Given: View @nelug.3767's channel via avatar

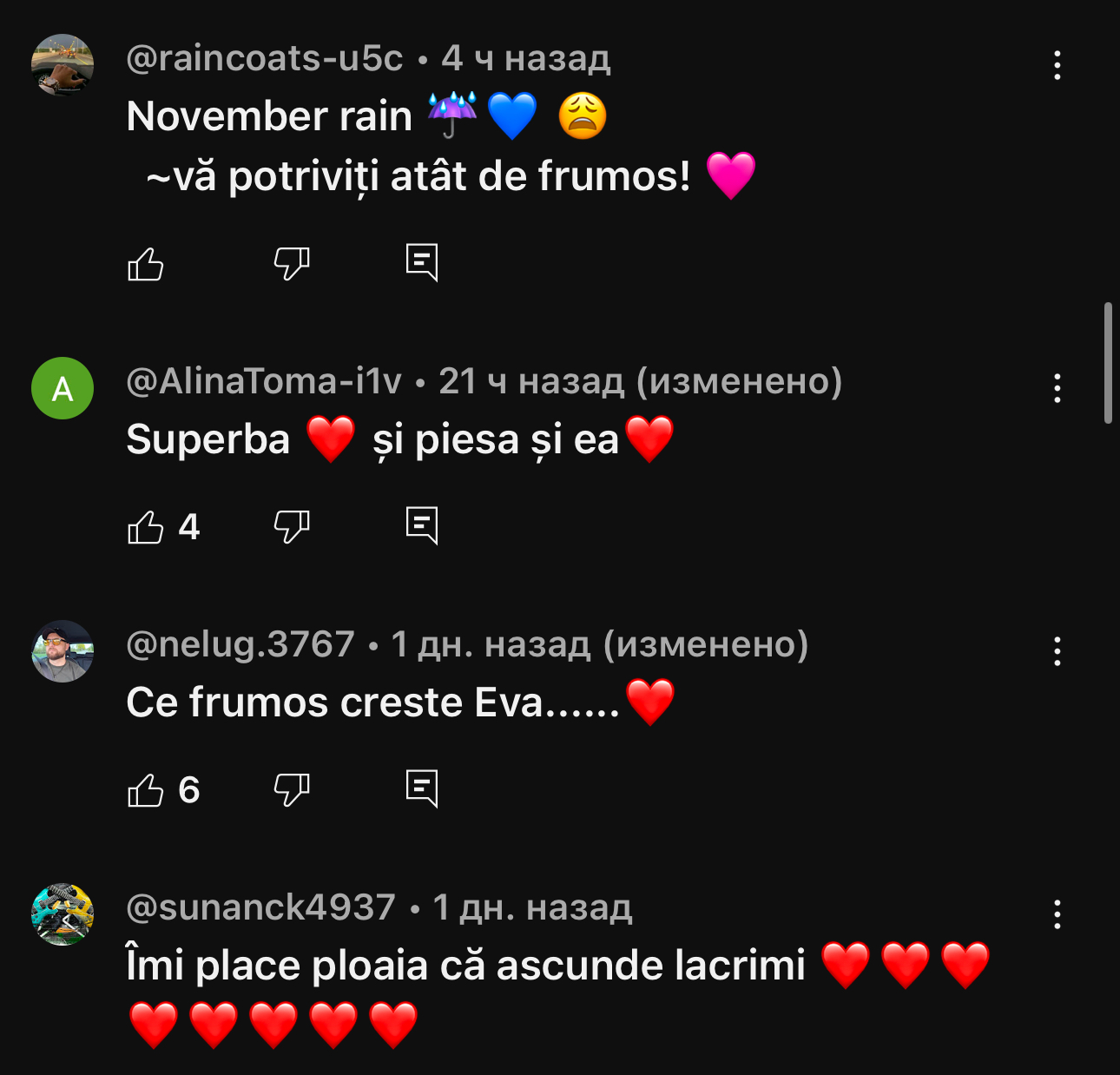Looking at the screenshot, I should (x=63, y=651).
